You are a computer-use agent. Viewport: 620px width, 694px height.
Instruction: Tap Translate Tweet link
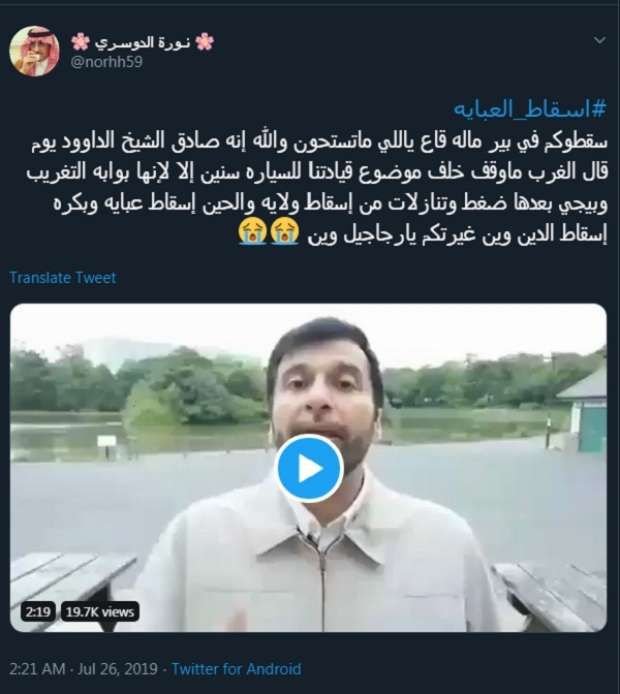point(63,278)
